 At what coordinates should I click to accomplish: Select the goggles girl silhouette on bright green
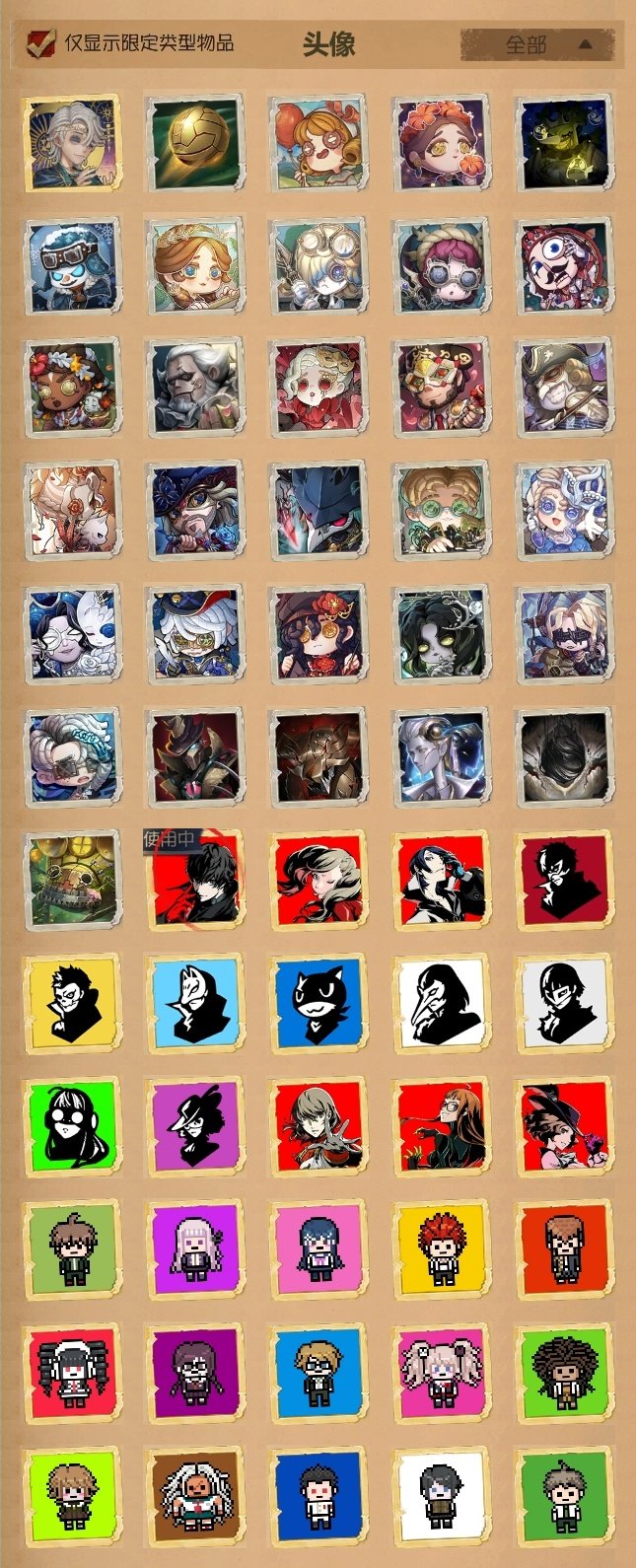pyautogui.click(x=72, y=1127)
